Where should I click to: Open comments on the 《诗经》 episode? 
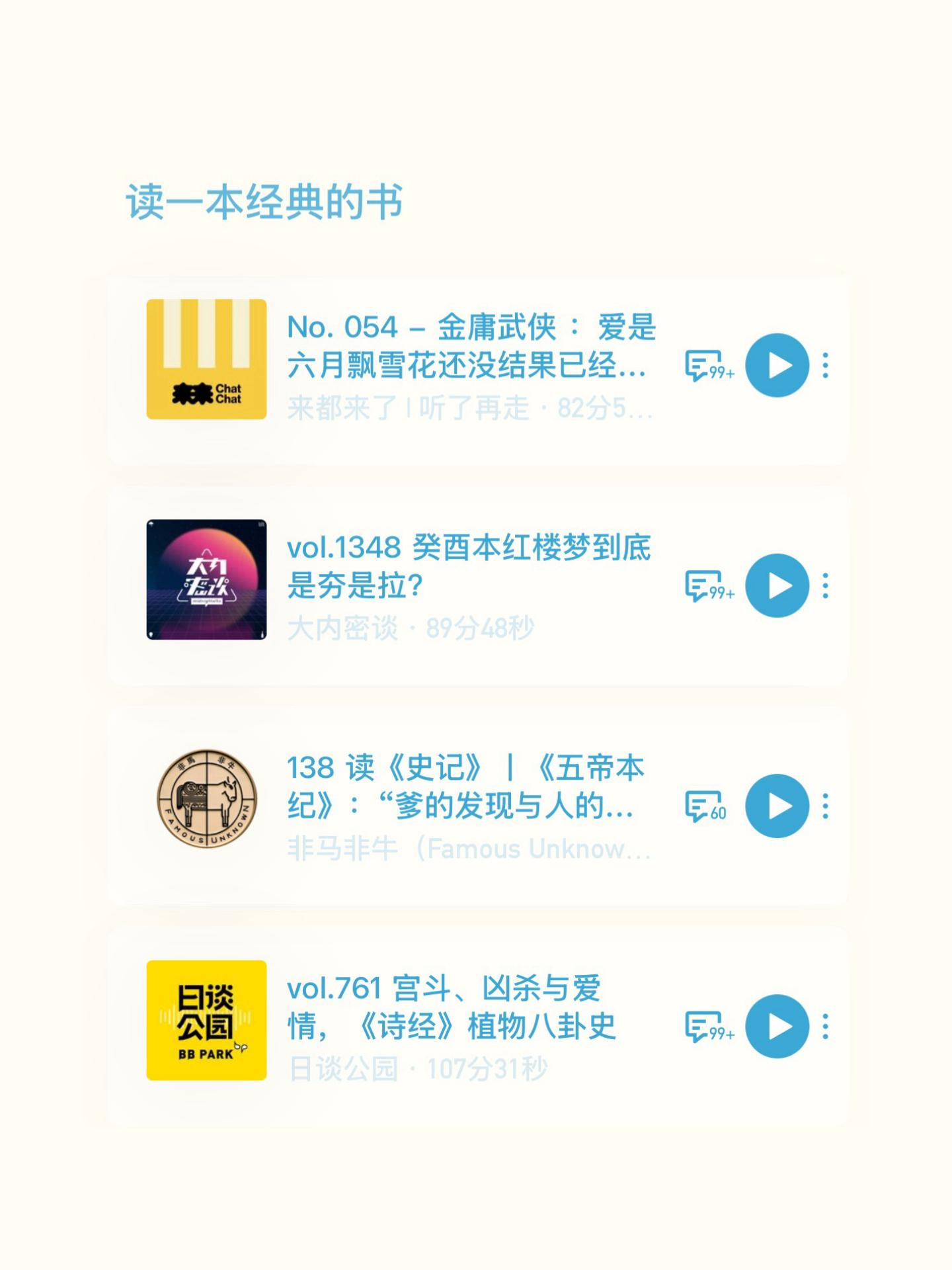(x=709, y=1027)
